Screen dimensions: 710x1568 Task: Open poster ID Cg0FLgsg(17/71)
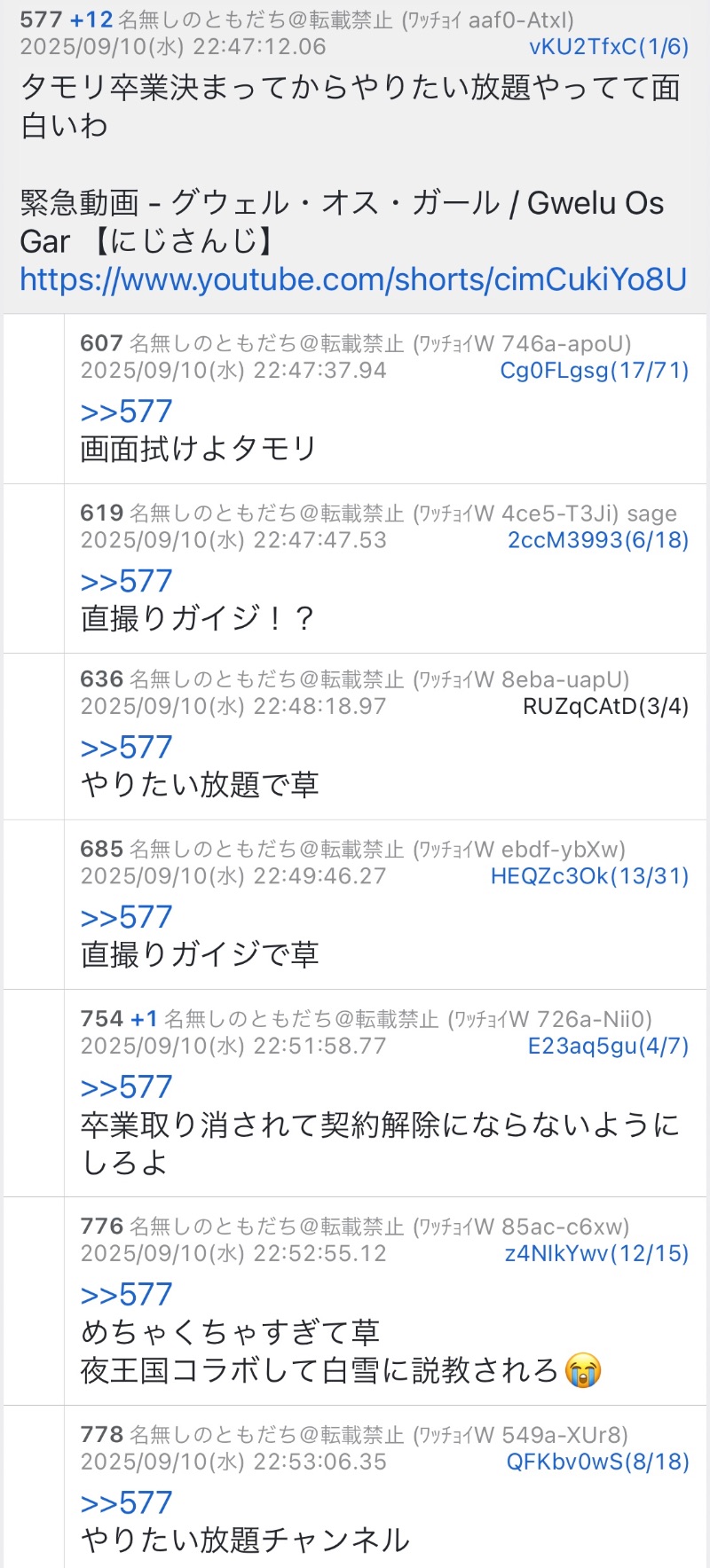595,371
